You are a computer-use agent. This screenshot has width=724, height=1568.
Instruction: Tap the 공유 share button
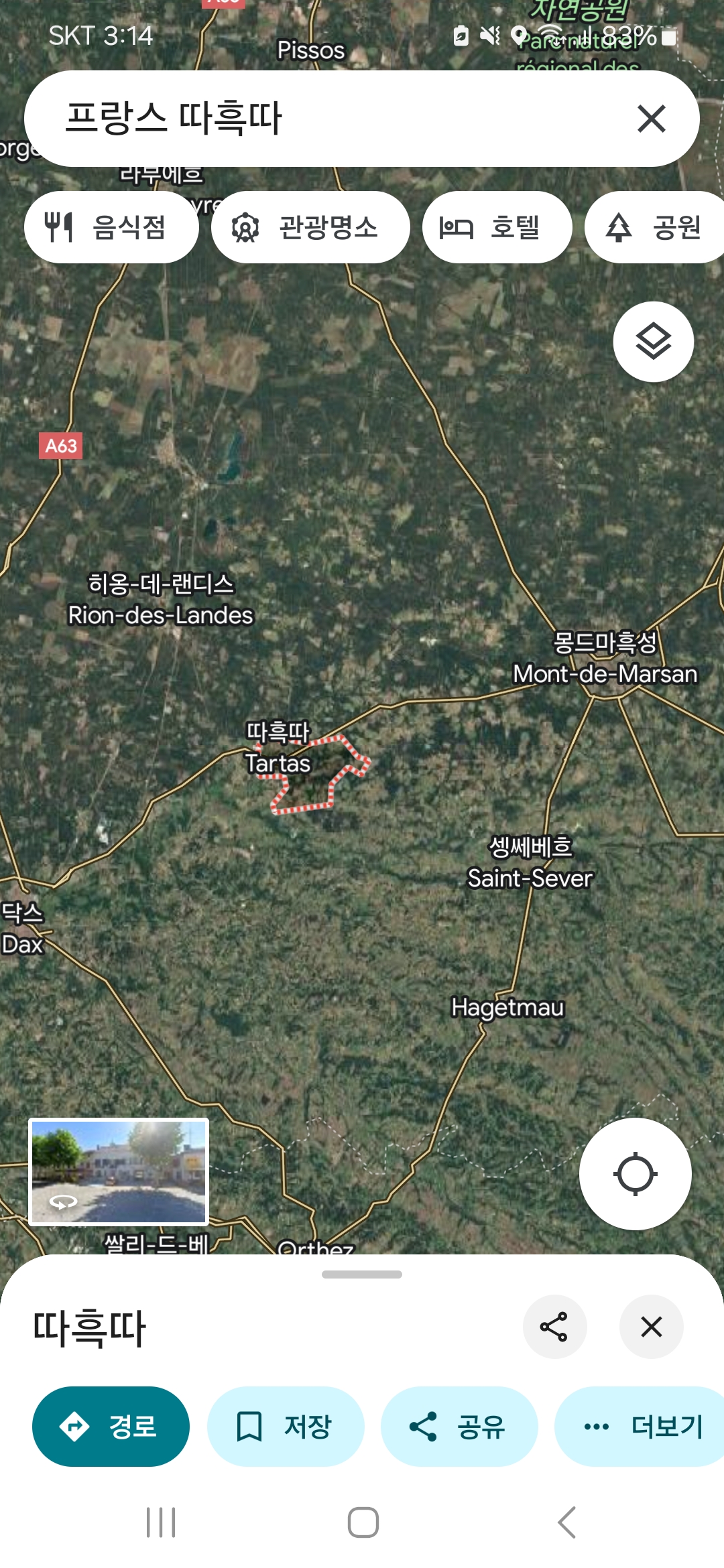click(x=459, y=1427)
